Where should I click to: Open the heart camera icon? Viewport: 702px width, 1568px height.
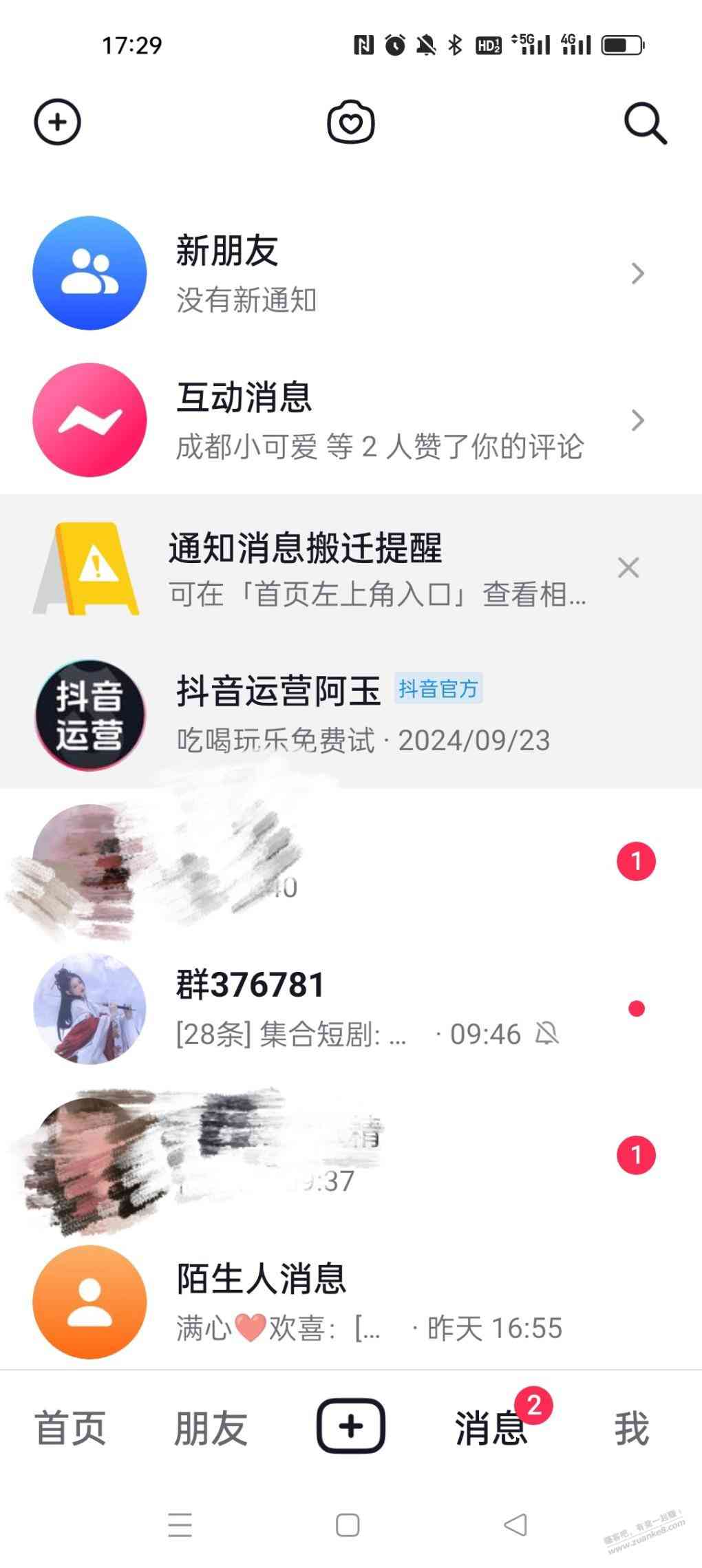point(351,123)
